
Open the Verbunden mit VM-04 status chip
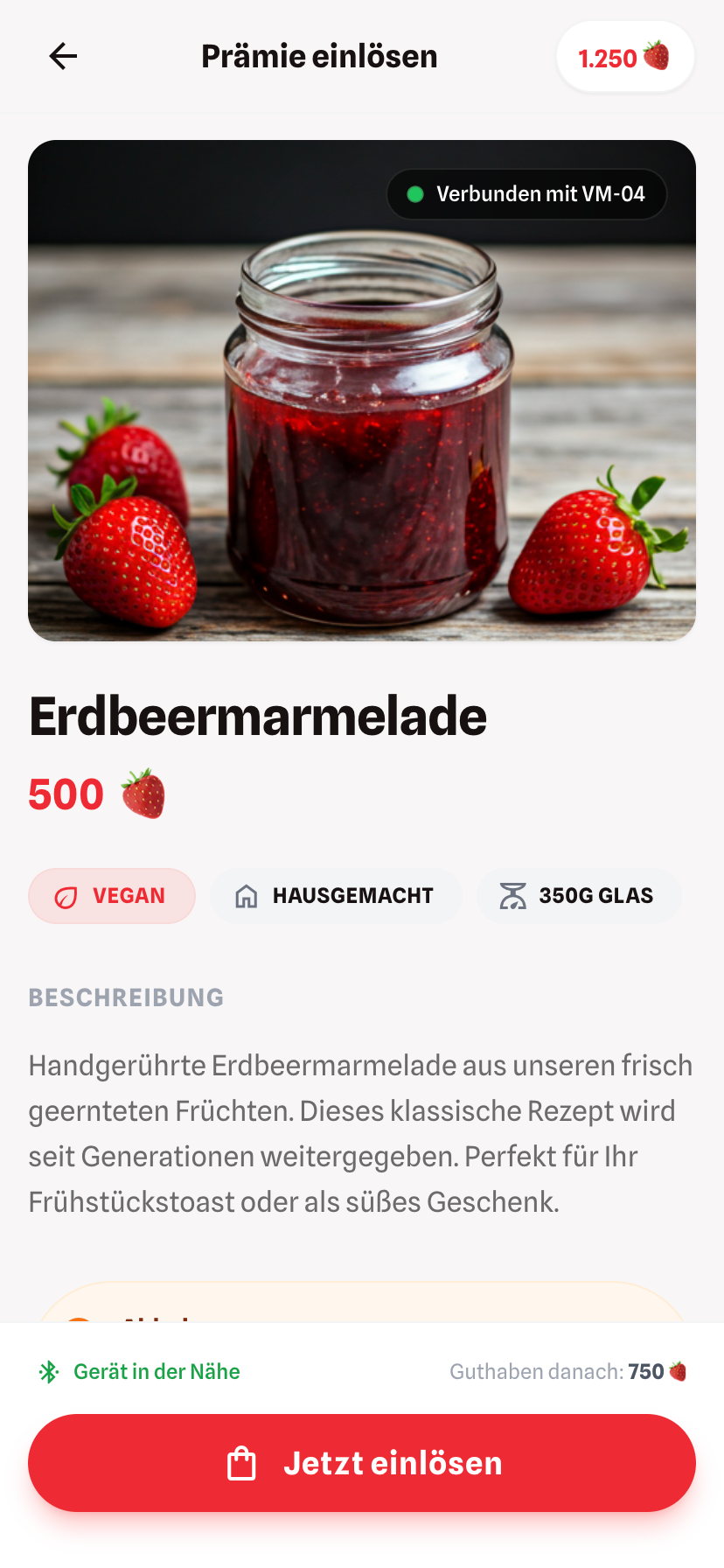pyautogui.click(x=526, y=193)
